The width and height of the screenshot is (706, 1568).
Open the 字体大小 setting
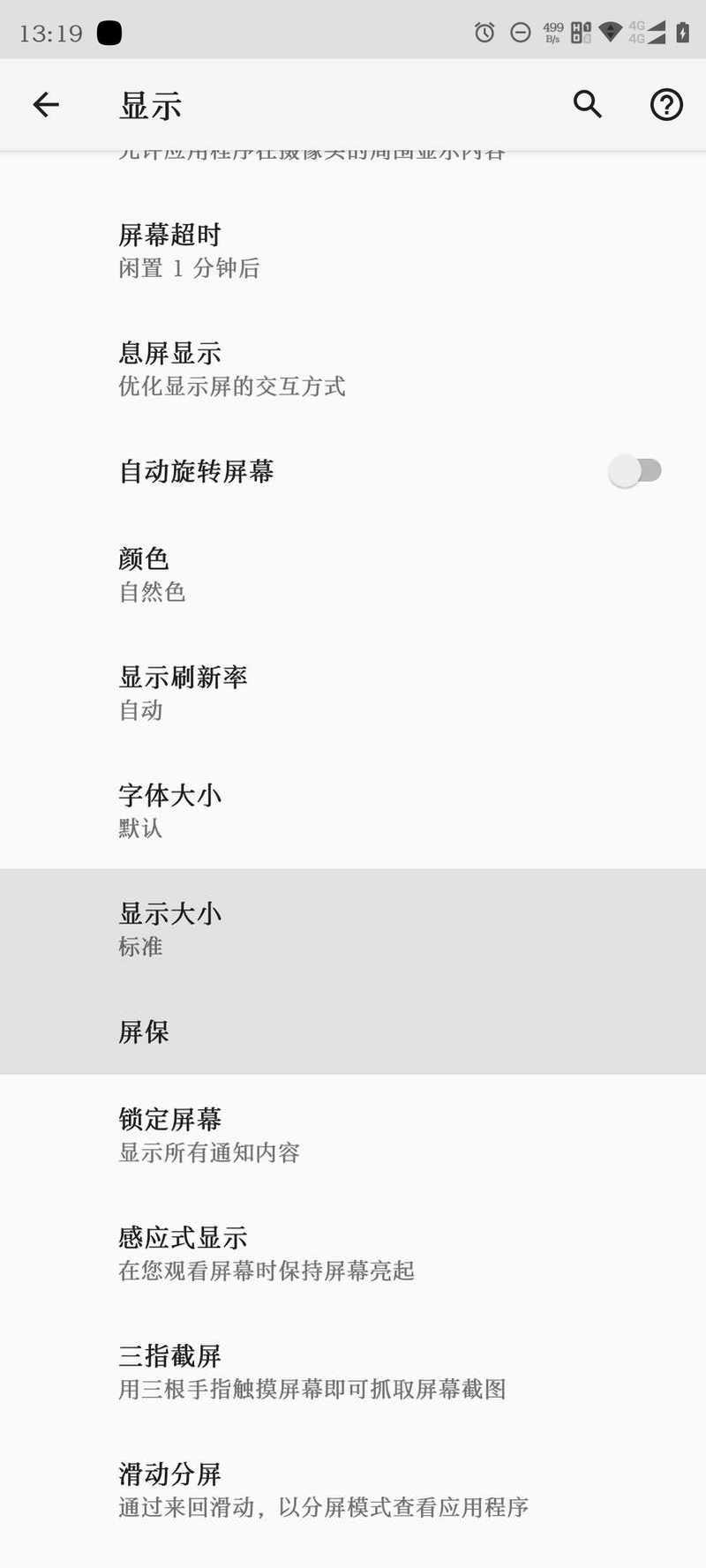[x=353, y=811]
